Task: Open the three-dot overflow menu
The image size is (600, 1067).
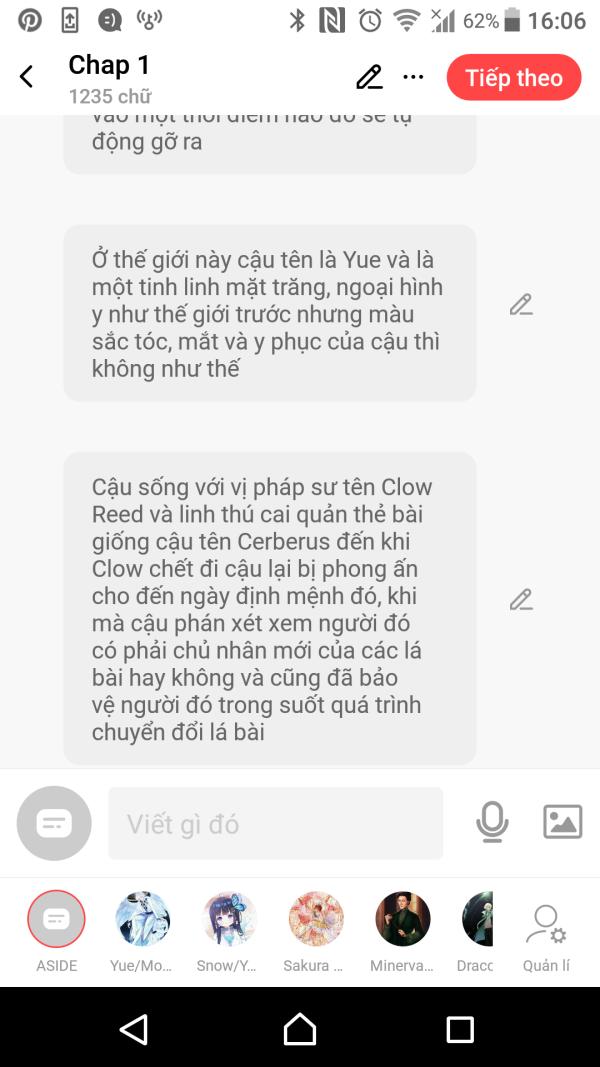Action: (x=413, y=77)
